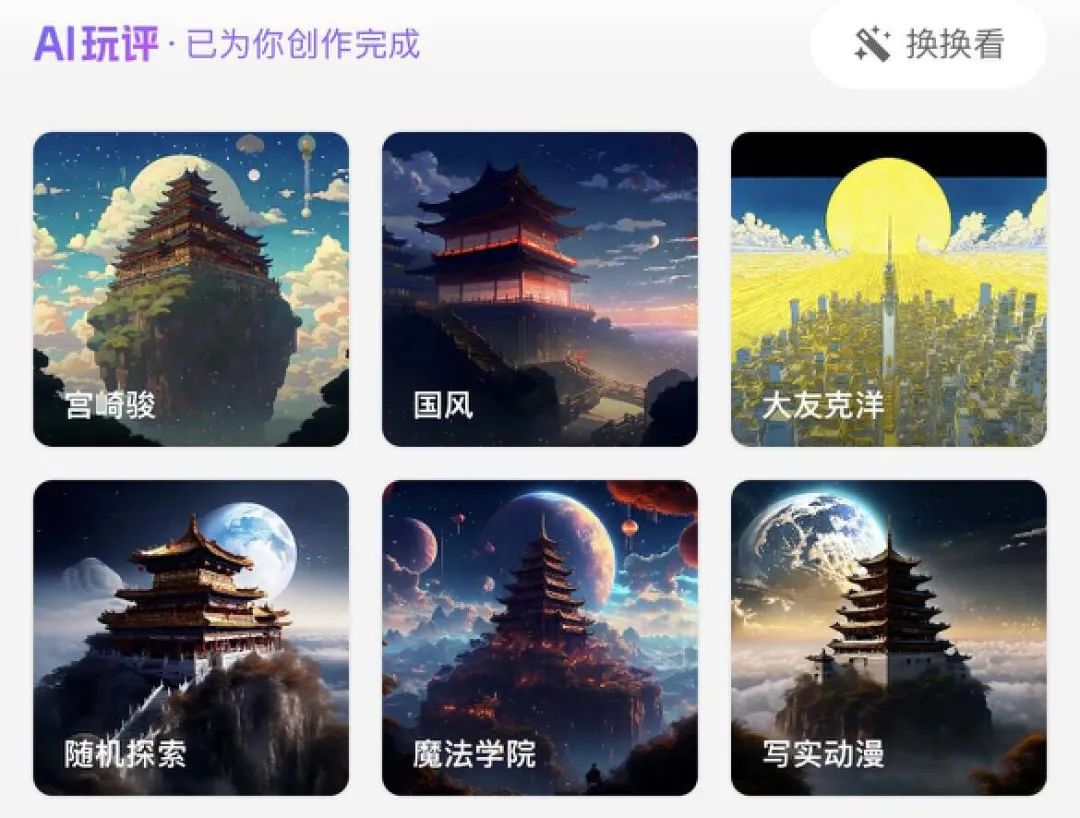This screenshot has width=1080, height=818.
Task: Select the 国风 style image
Action: coord(540,289)
